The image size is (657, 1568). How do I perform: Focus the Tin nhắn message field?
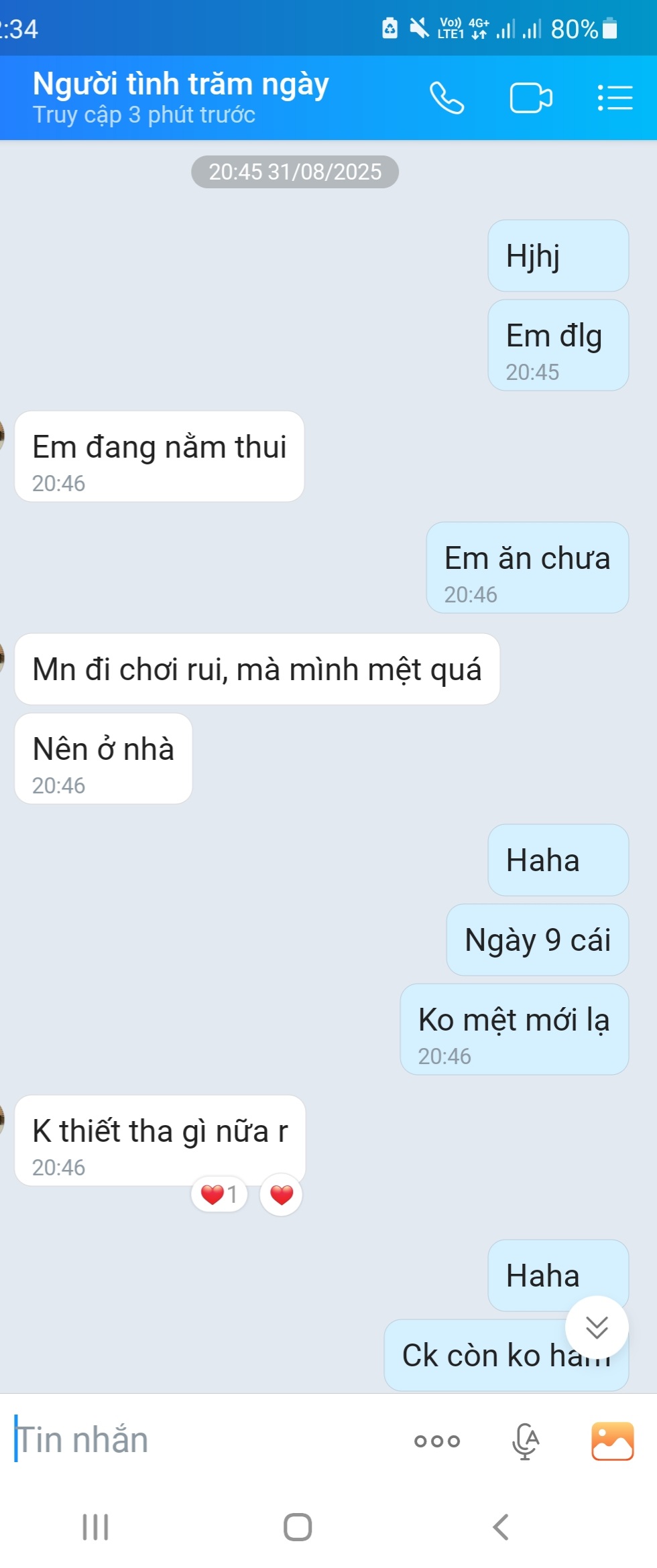201,1441
